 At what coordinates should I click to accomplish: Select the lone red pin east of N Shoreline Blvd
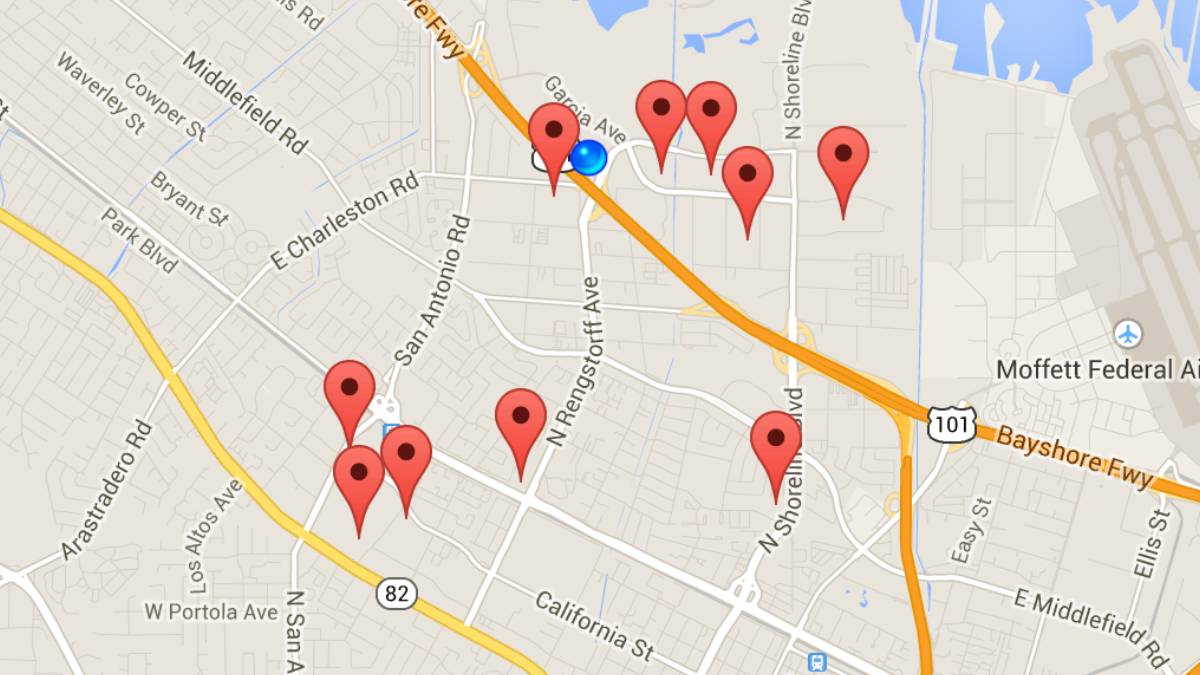point(843,155)
